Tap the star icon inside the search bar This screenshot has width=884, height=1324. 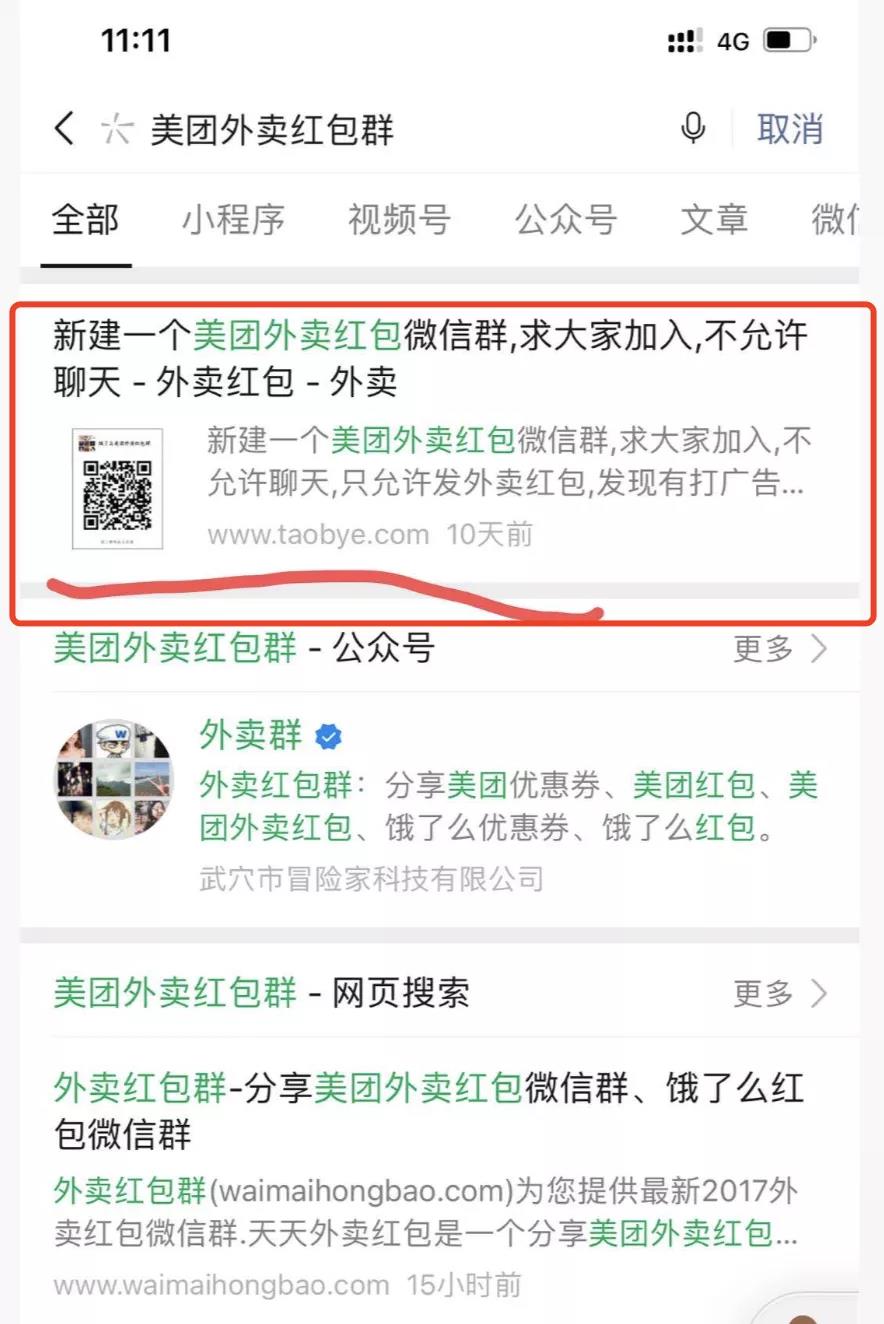point(118,128)
